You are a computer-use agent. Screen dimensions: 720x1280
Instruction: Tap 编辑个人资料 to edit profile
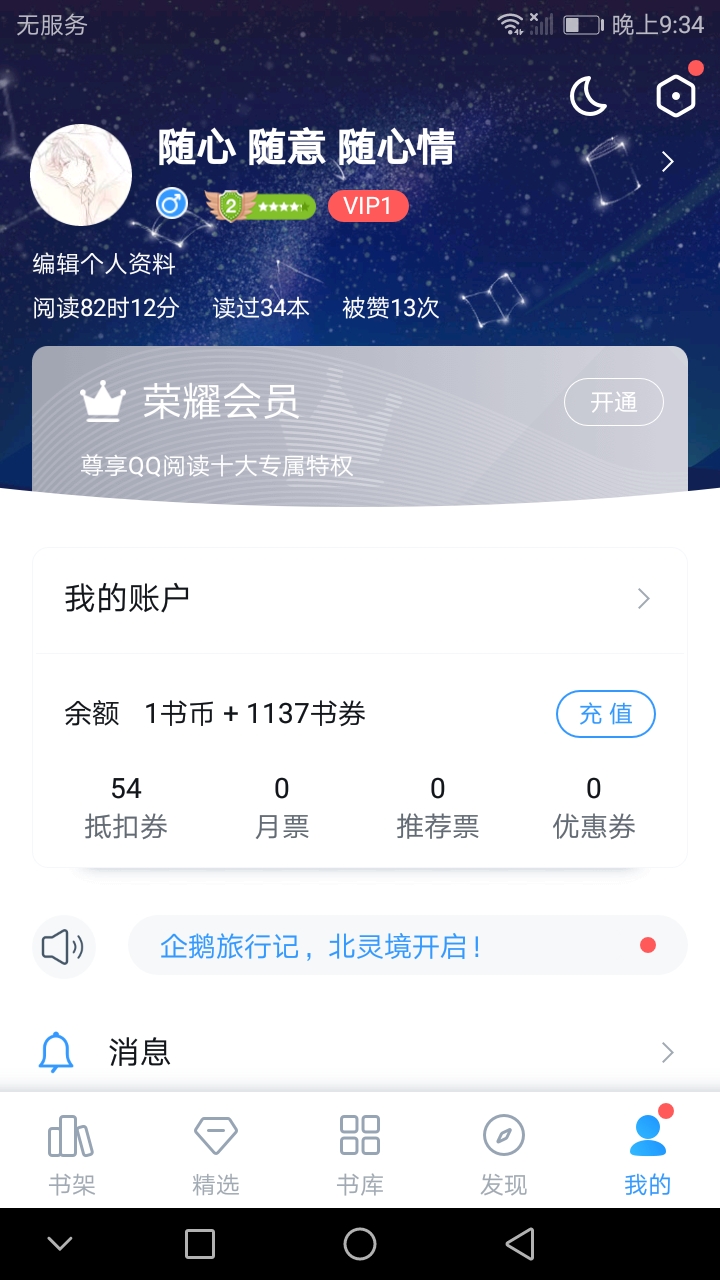[104, 264]
